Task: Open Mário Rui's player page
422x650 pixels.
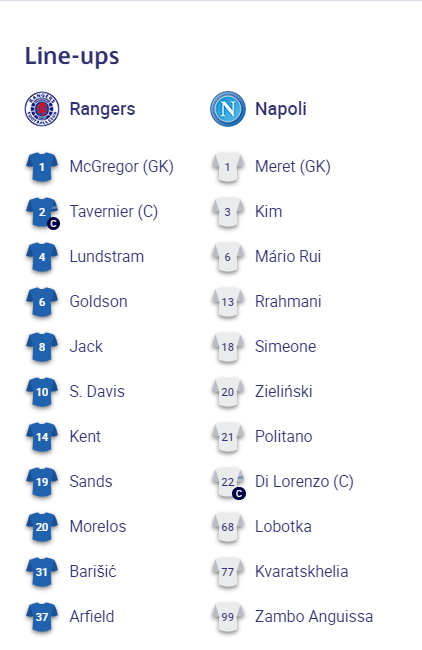Action: (288, 257)
